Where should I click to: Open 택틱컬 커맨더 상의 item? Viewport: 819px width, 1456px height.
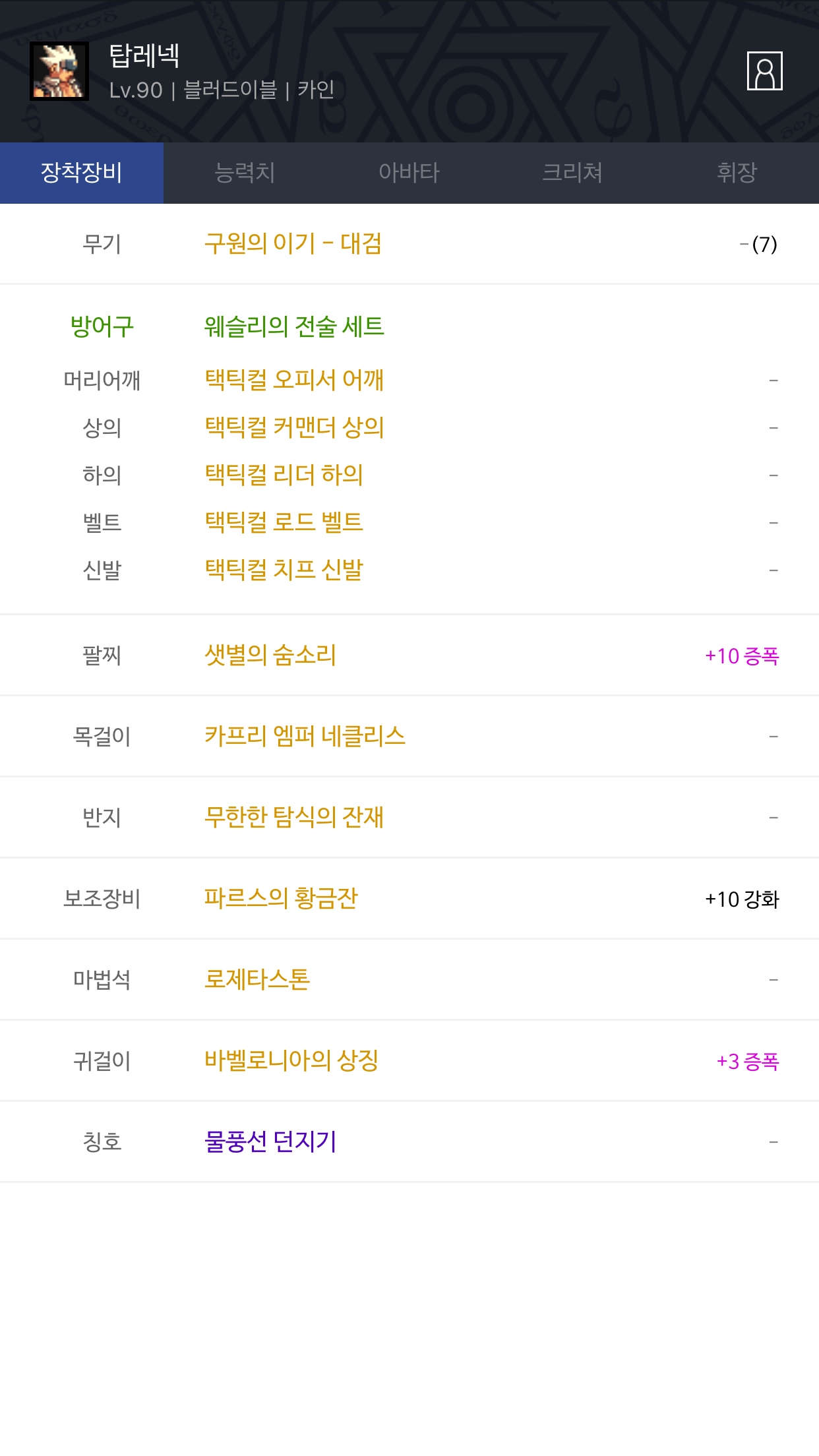pyautogui.click(x=294, y=427)
